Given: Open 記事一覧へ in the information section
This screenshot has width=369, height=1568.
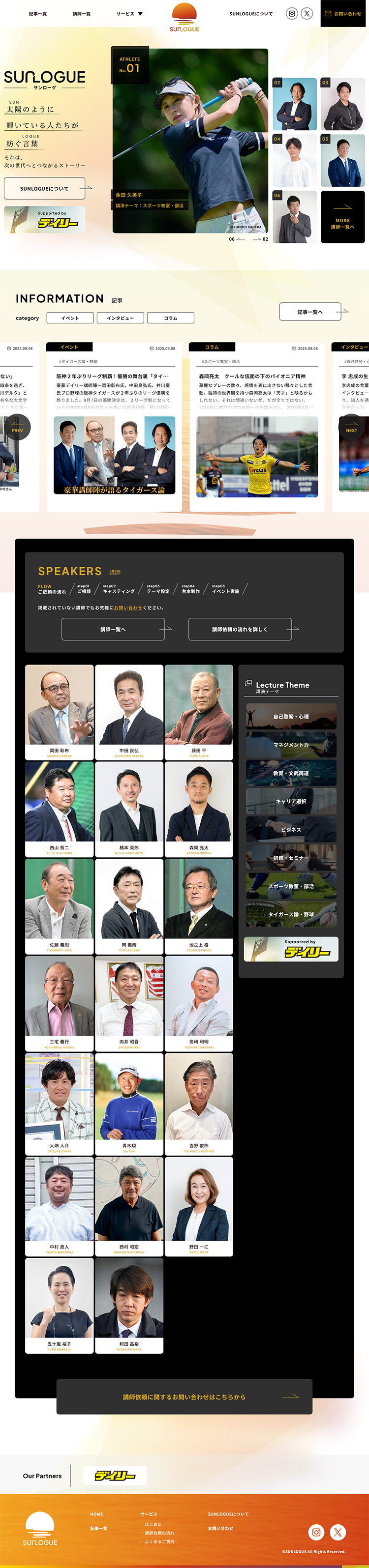Looking at the screenshot, I should point(310,312).
